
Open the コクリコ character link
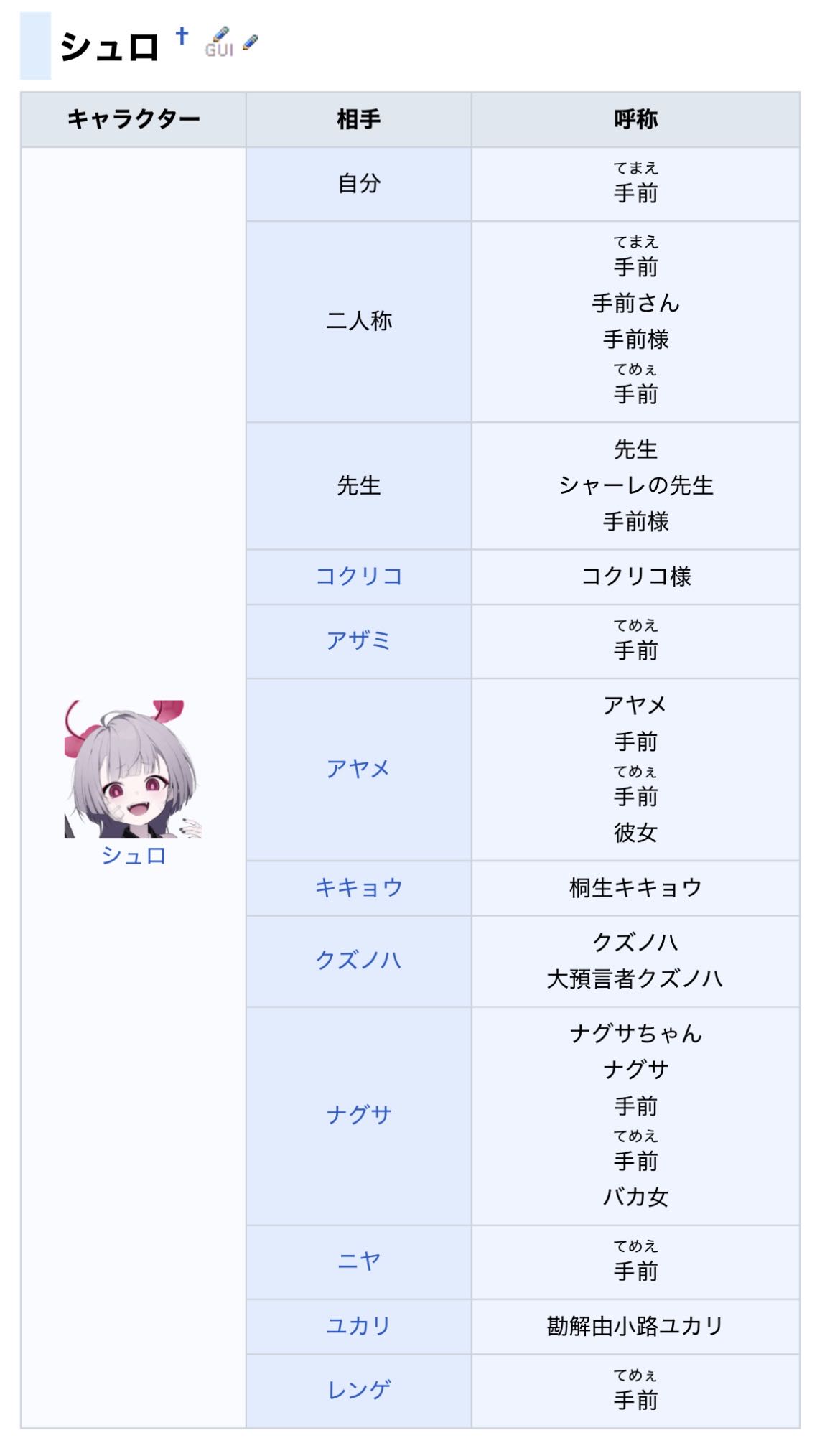tap(359, 576)
